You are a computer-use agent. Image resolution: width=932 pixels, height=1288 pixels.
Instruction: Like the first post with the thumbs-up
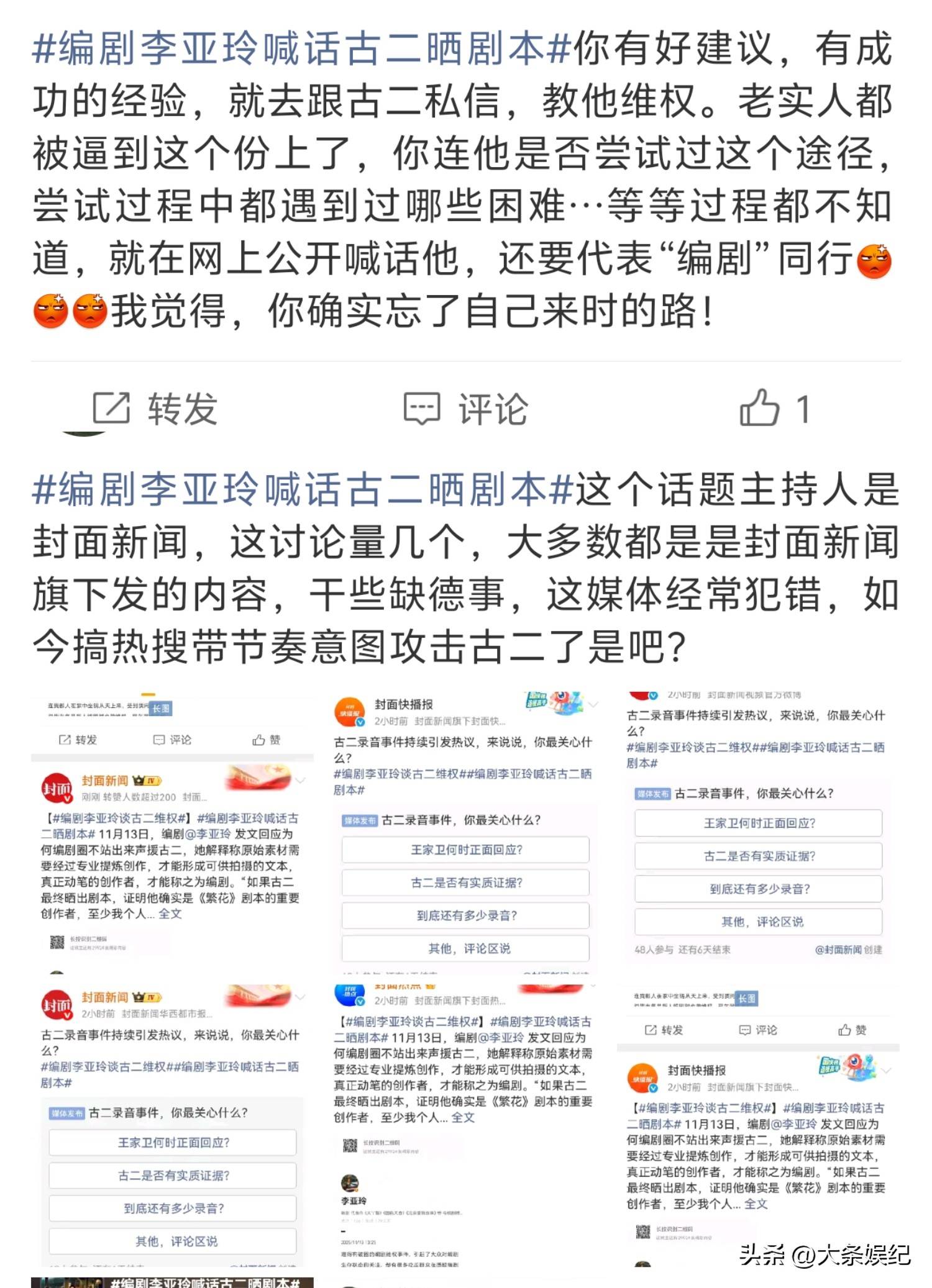(x=774, y=409)
